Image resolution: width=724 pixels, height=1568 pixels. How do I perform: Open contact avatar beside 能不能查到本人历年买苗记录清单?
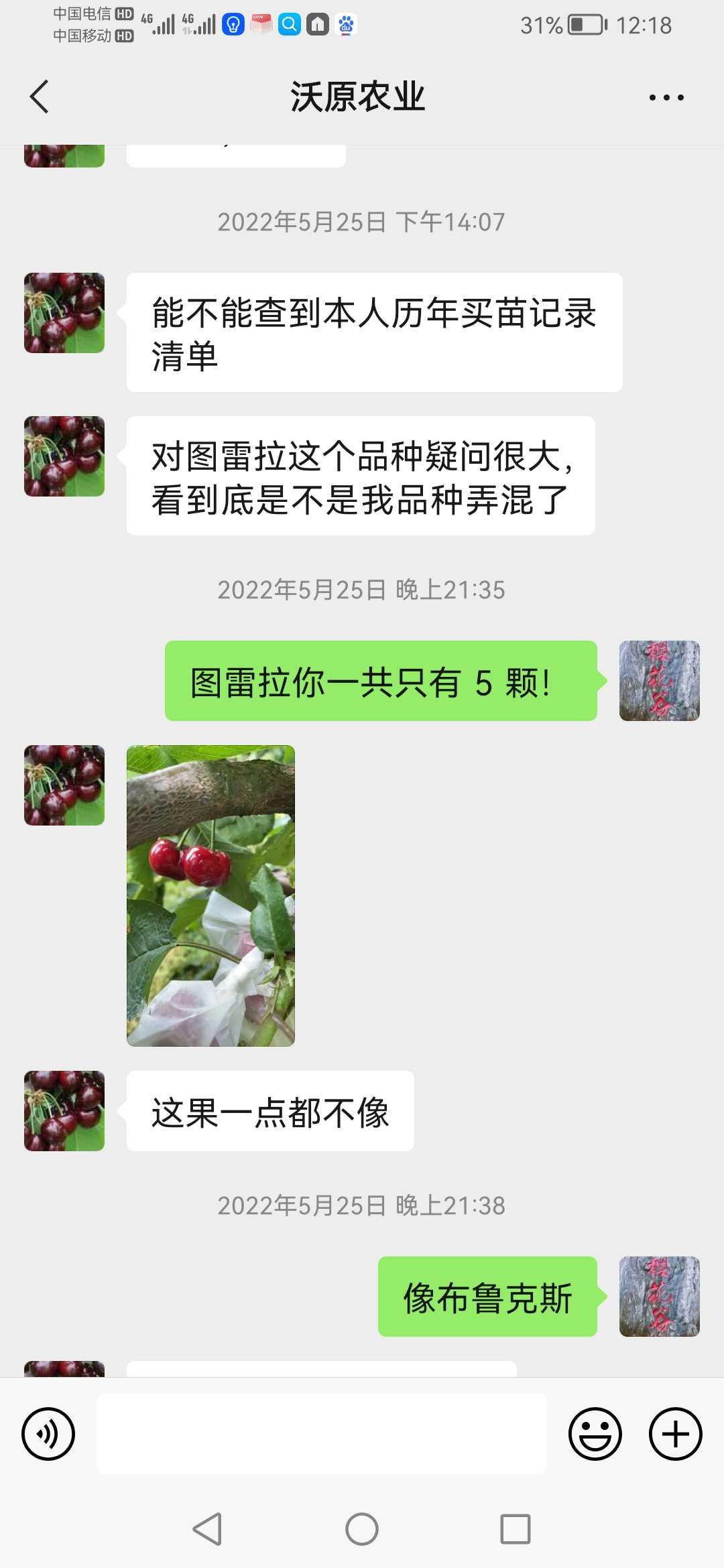[64, 313]
